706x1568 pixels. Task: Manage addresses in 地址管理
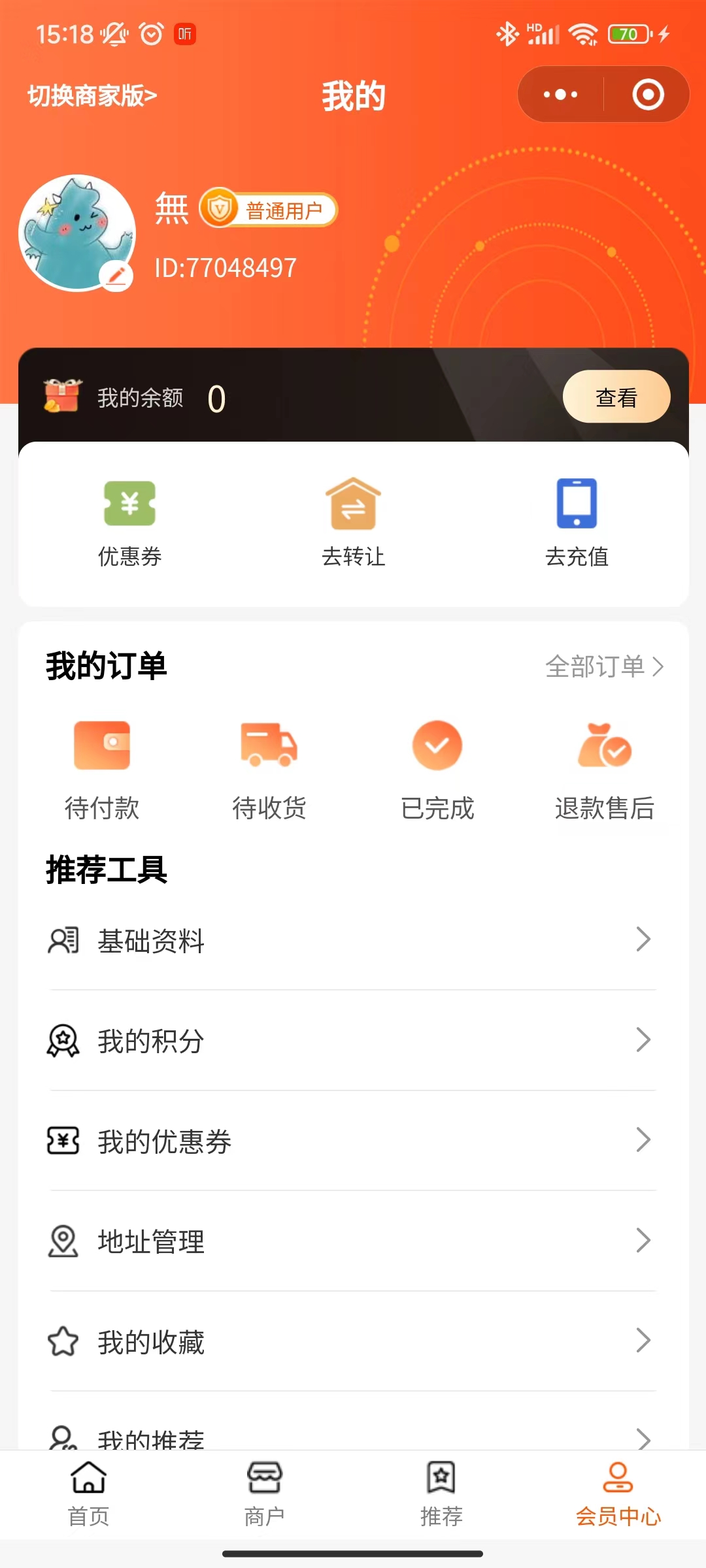click(353, 1241)
